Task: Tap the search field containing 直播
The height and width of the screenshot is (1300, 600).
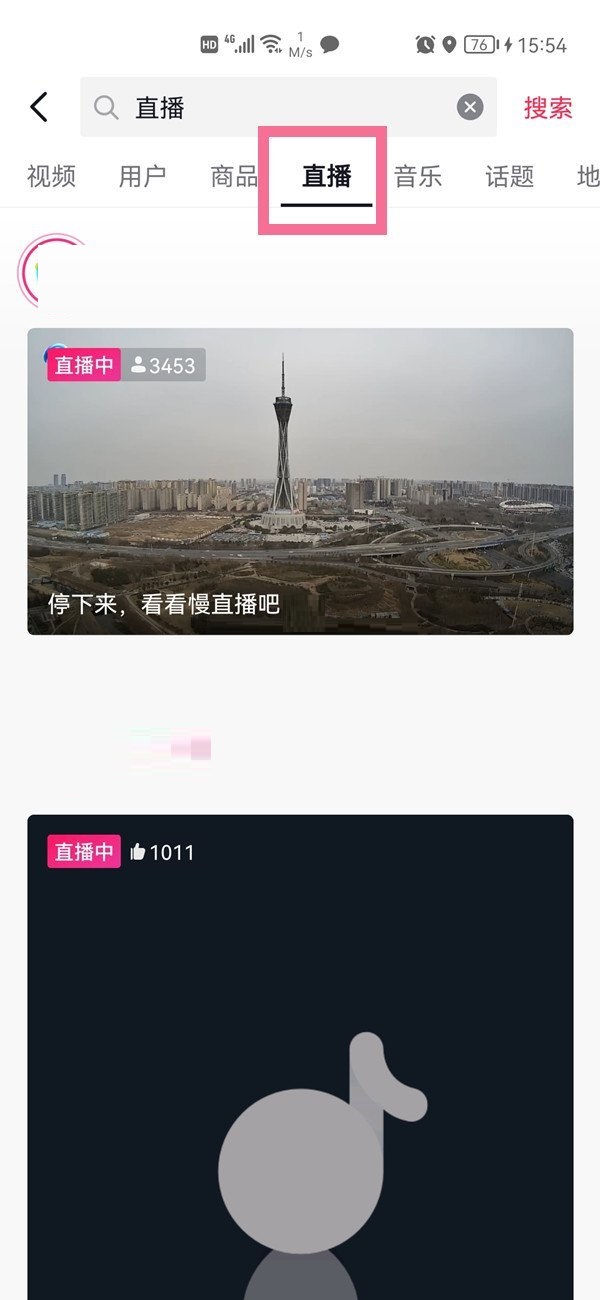Action: pyautogui.click(x=280, y=107)
